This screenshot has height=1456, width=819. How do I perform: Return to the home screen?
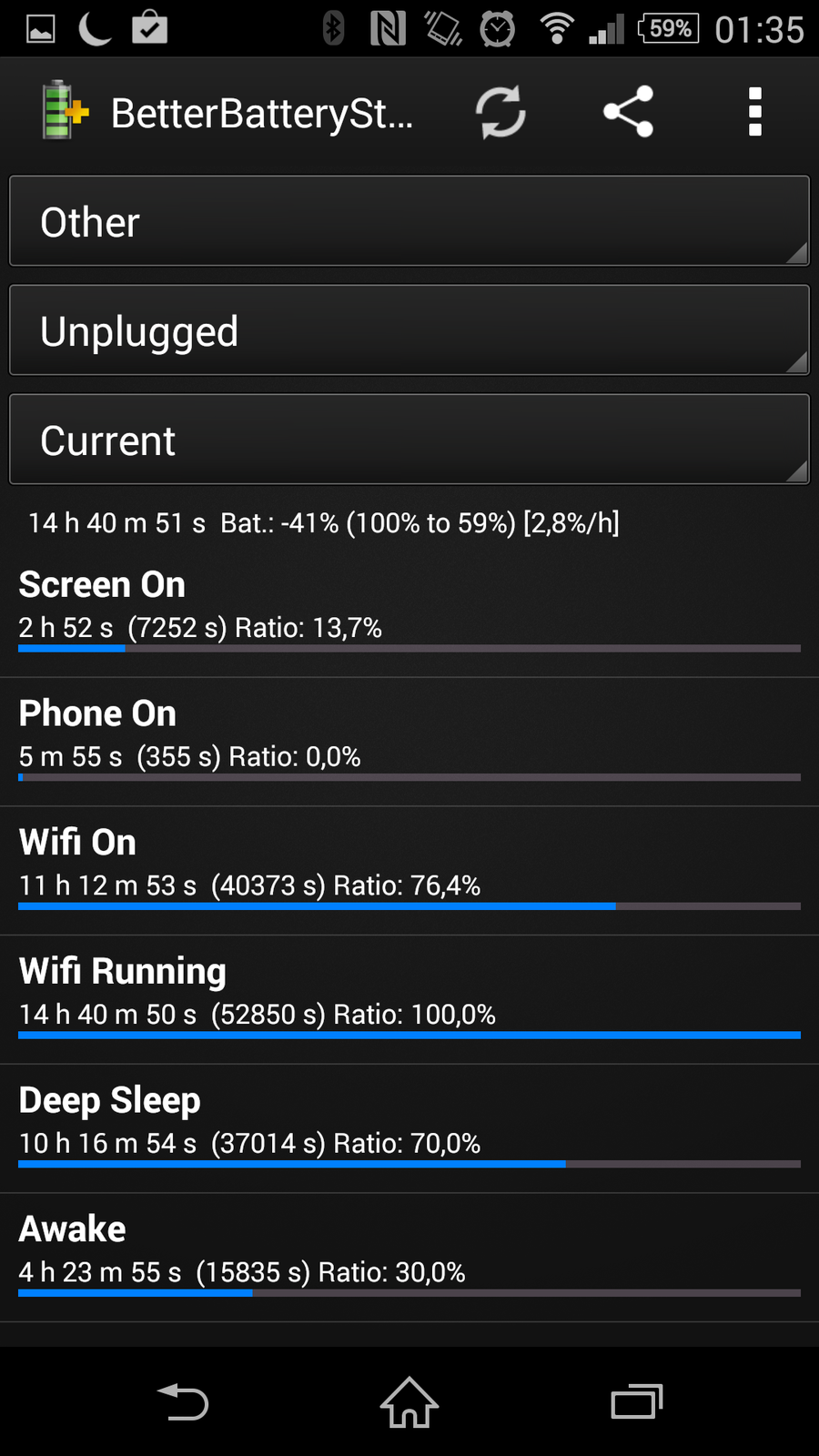[x=409, y=1402]
